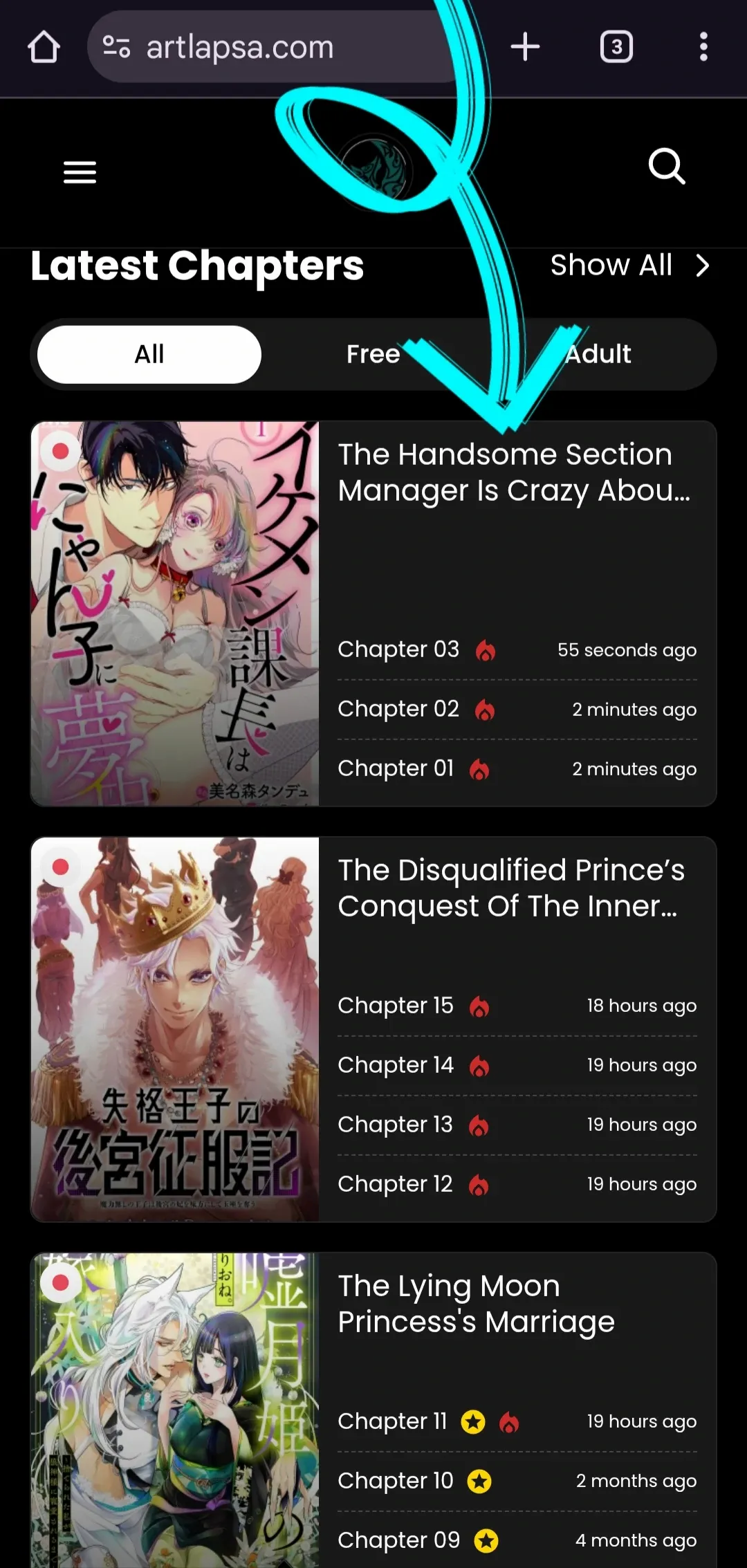The image size is (747, 1568).
Task: Open the site search magnifier
Action: [x=667, y=166]
